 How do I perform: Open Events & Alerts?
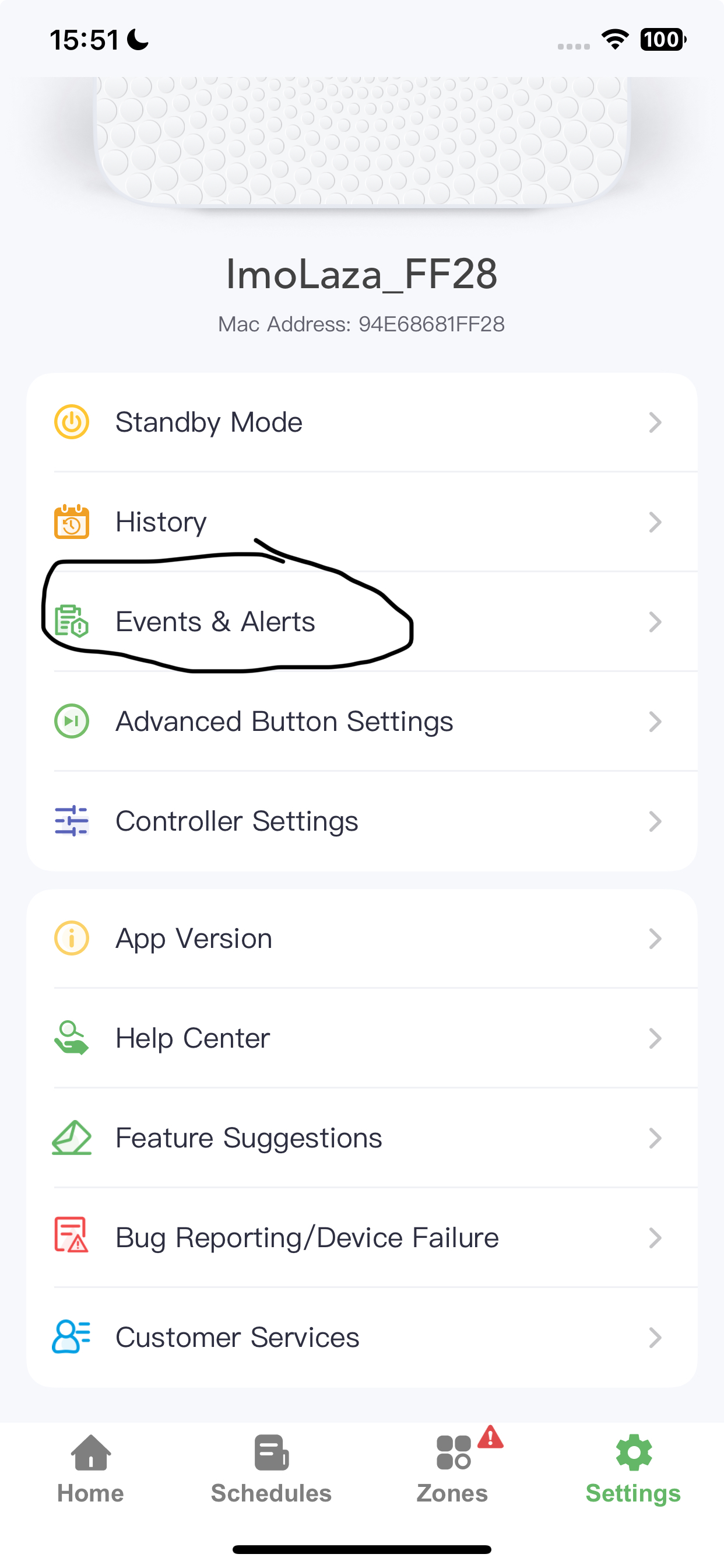pos(362,621)
